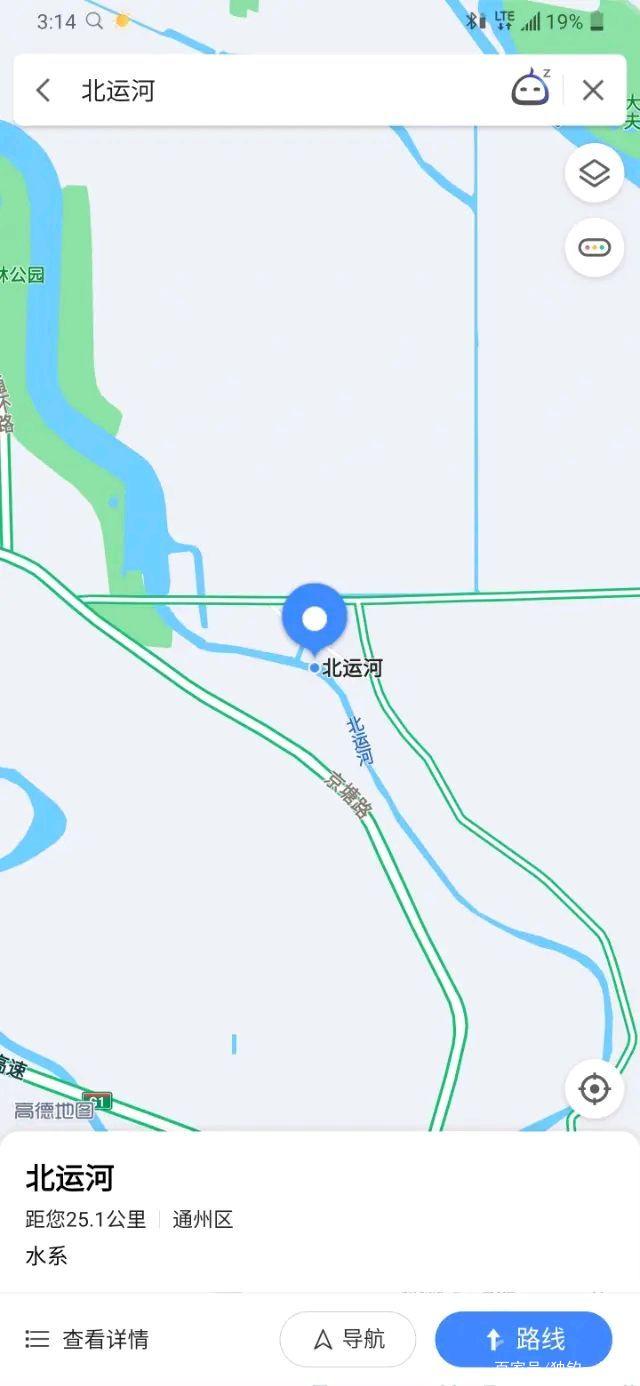View details via 查看详情
Image resolution: width=640 pixels, height=1386 pixels.
click(88, 1339)
